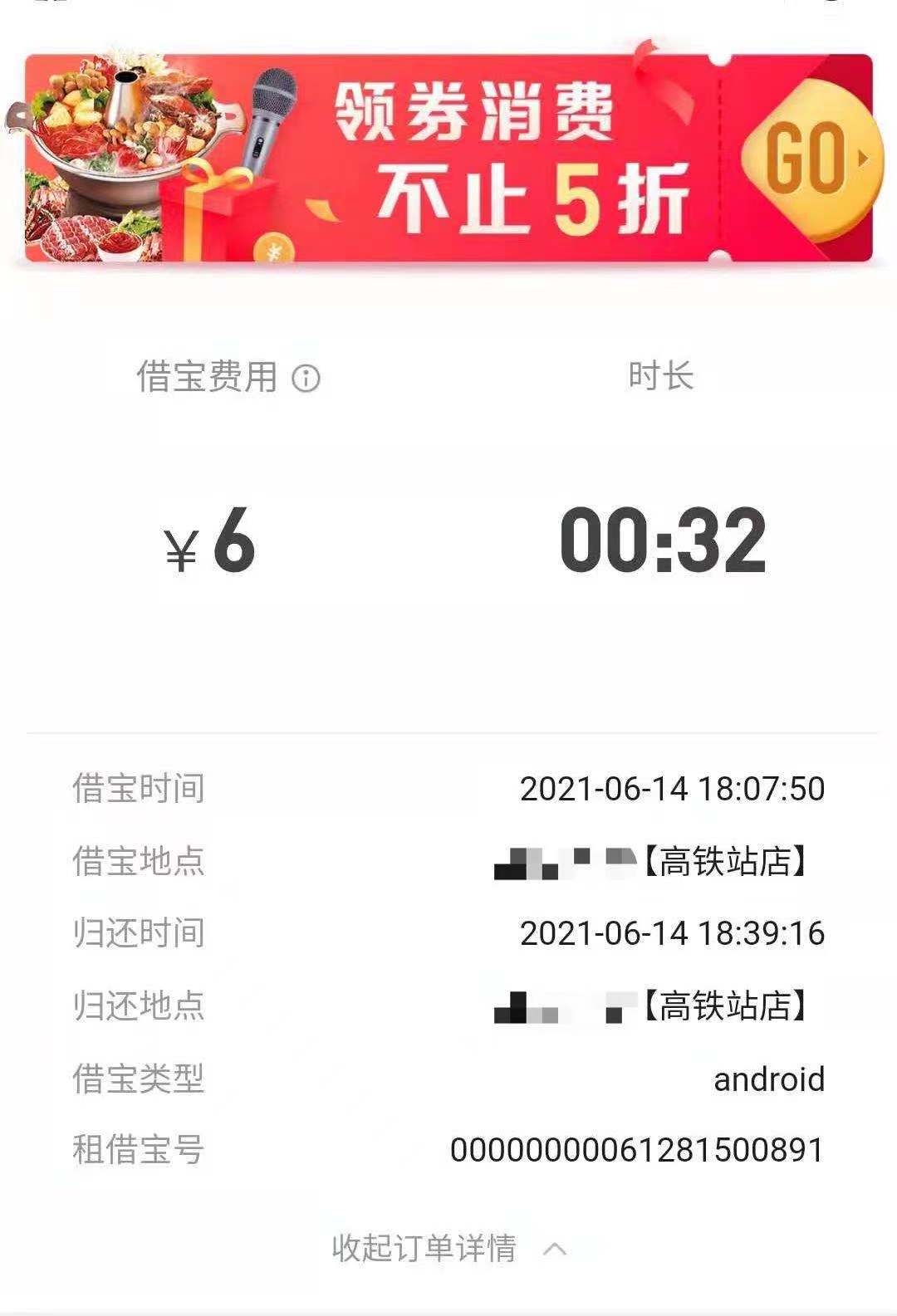Screen dimensions: 897x1316
Task: Collapse order details via 收起订单详情
Action: (x=448, y=1248)
